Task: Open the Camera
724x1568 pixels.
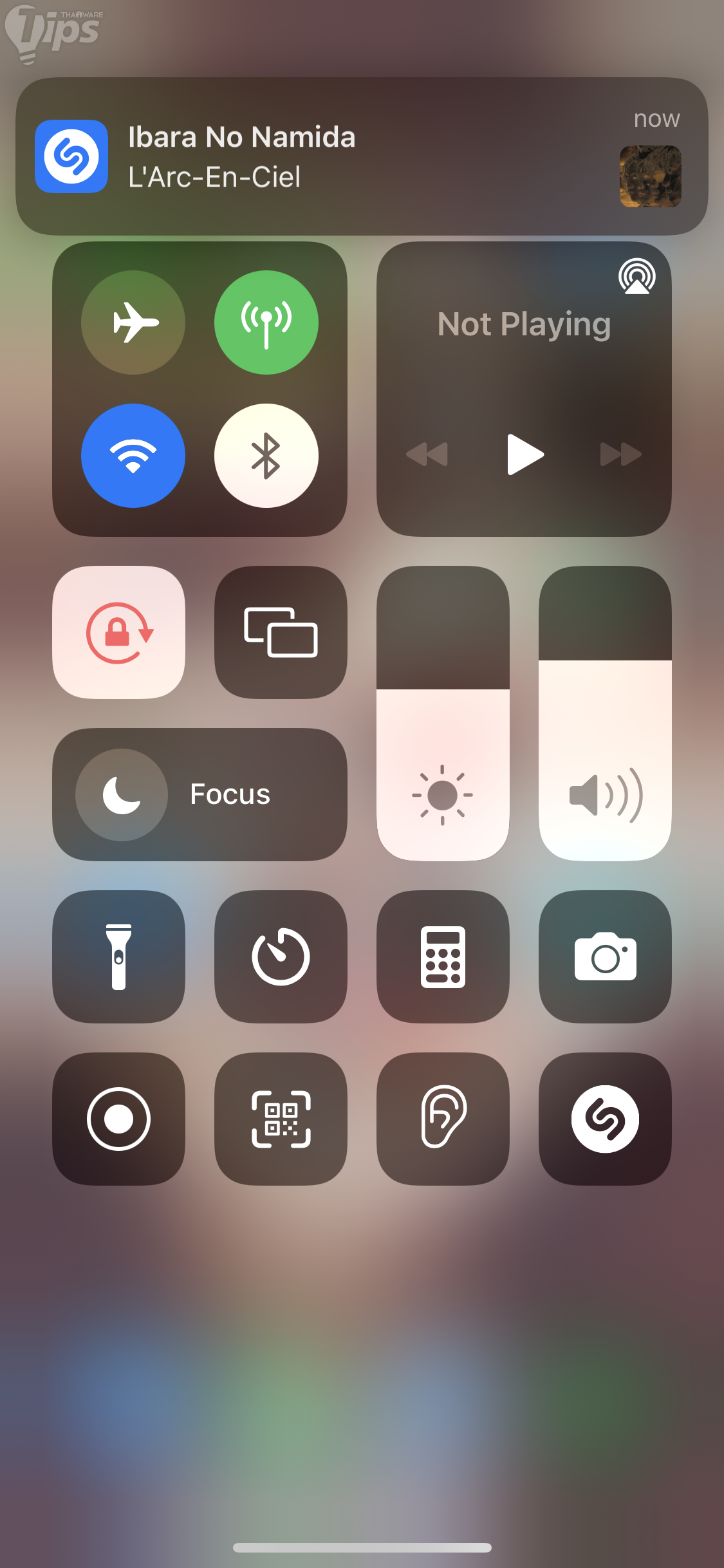Action: (605, 957)
